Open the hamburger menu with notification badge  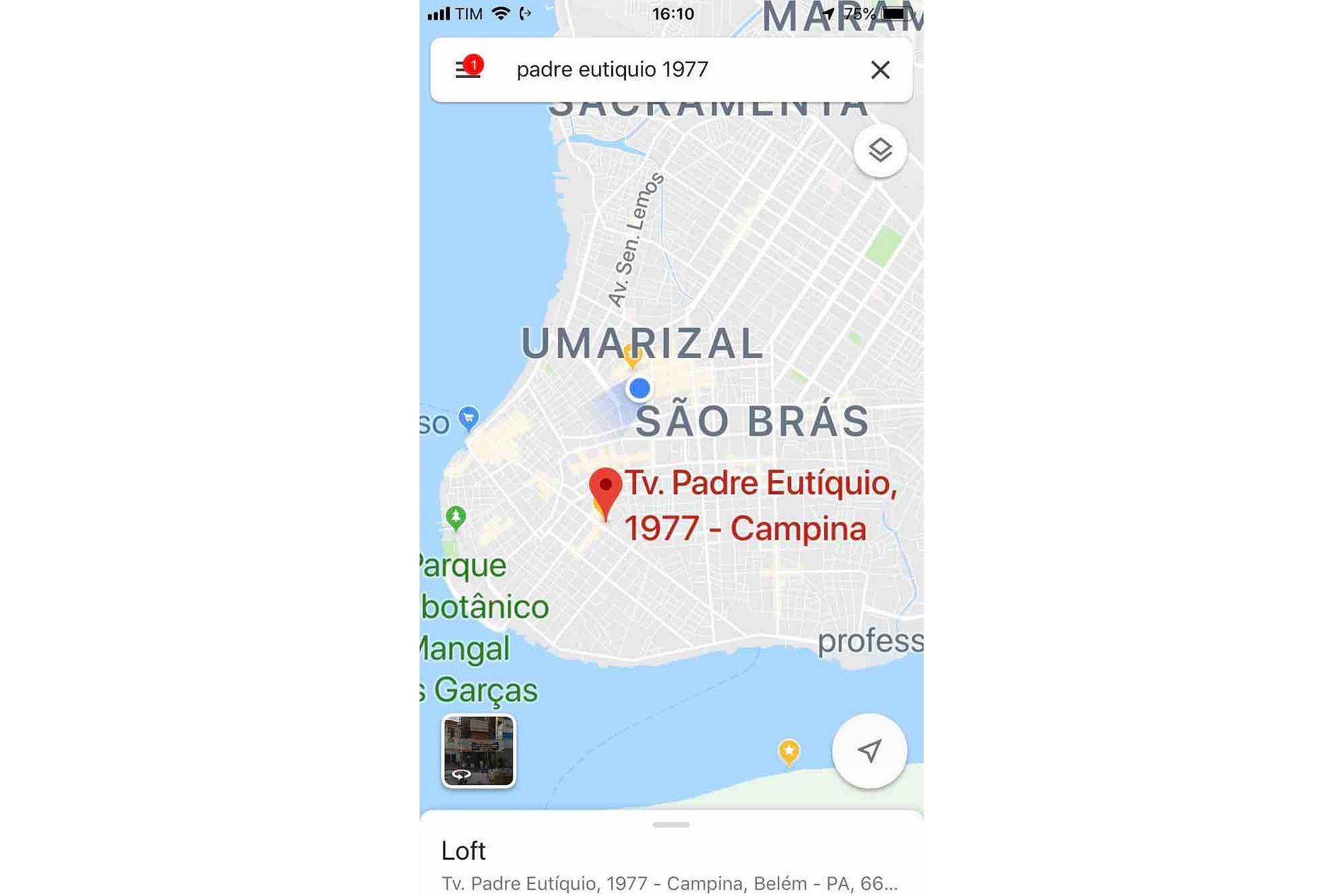click(x=468, y=69)
